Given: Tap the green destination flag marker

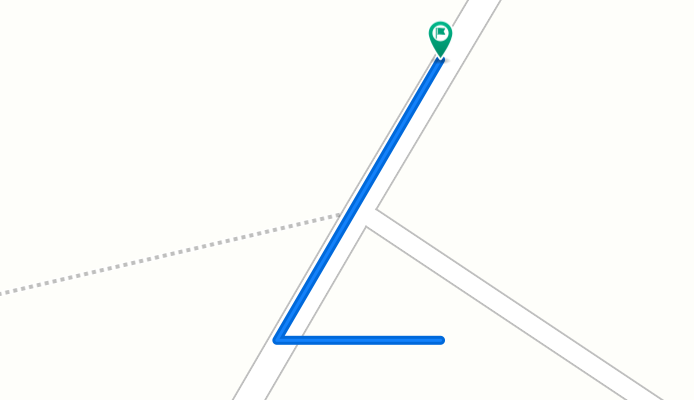Looking at the screenshot, I should (x=440, y=39).
